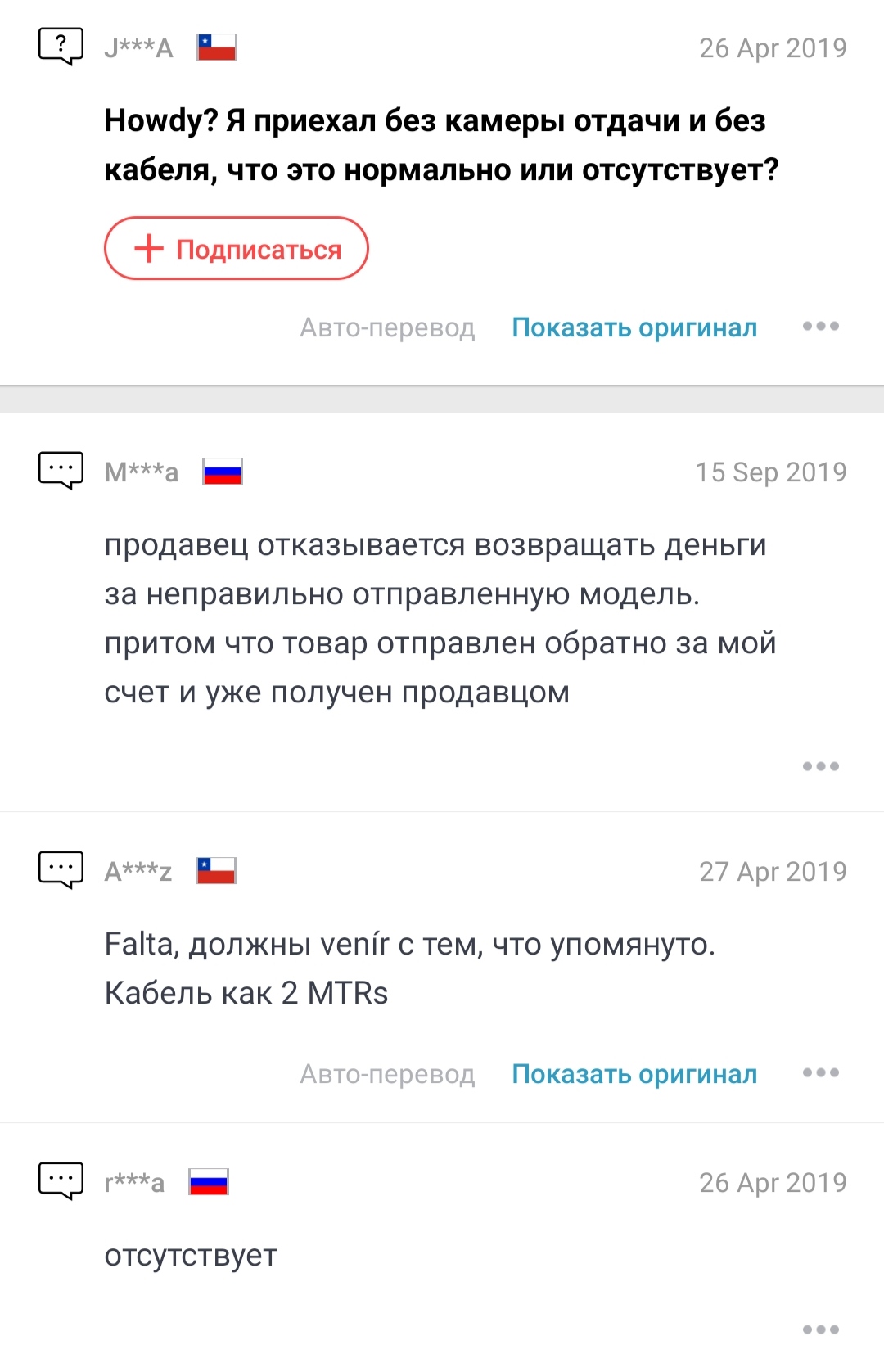
Task: Open the three-dot menu for M***a's answer
Action: click(x=820, y=766)
